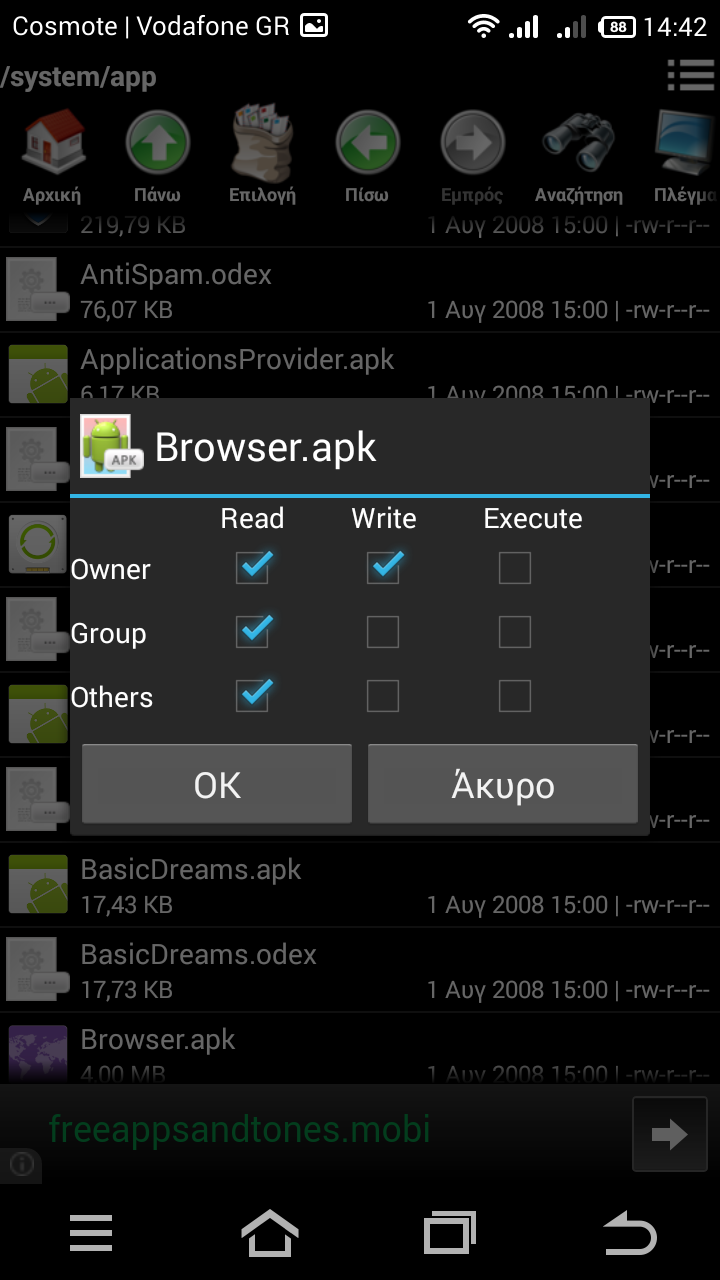Viewport: 720px width, 1280px height.
Task: Enable the Group Execute permission
Action: click(x=515, y=632)
